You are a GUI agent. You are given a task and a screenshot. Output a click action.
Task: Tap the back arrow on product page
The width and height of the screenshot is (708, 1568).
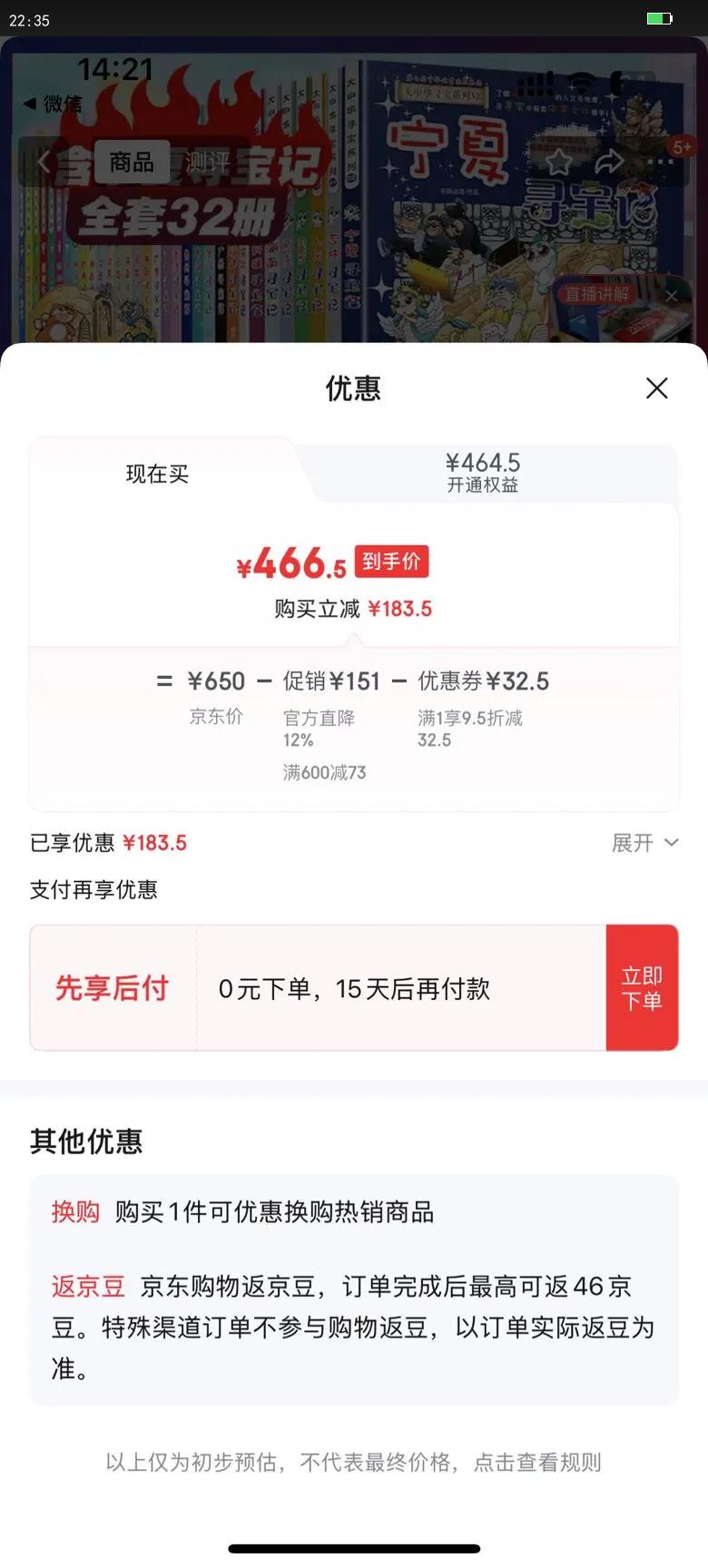[x=43, y=160]
